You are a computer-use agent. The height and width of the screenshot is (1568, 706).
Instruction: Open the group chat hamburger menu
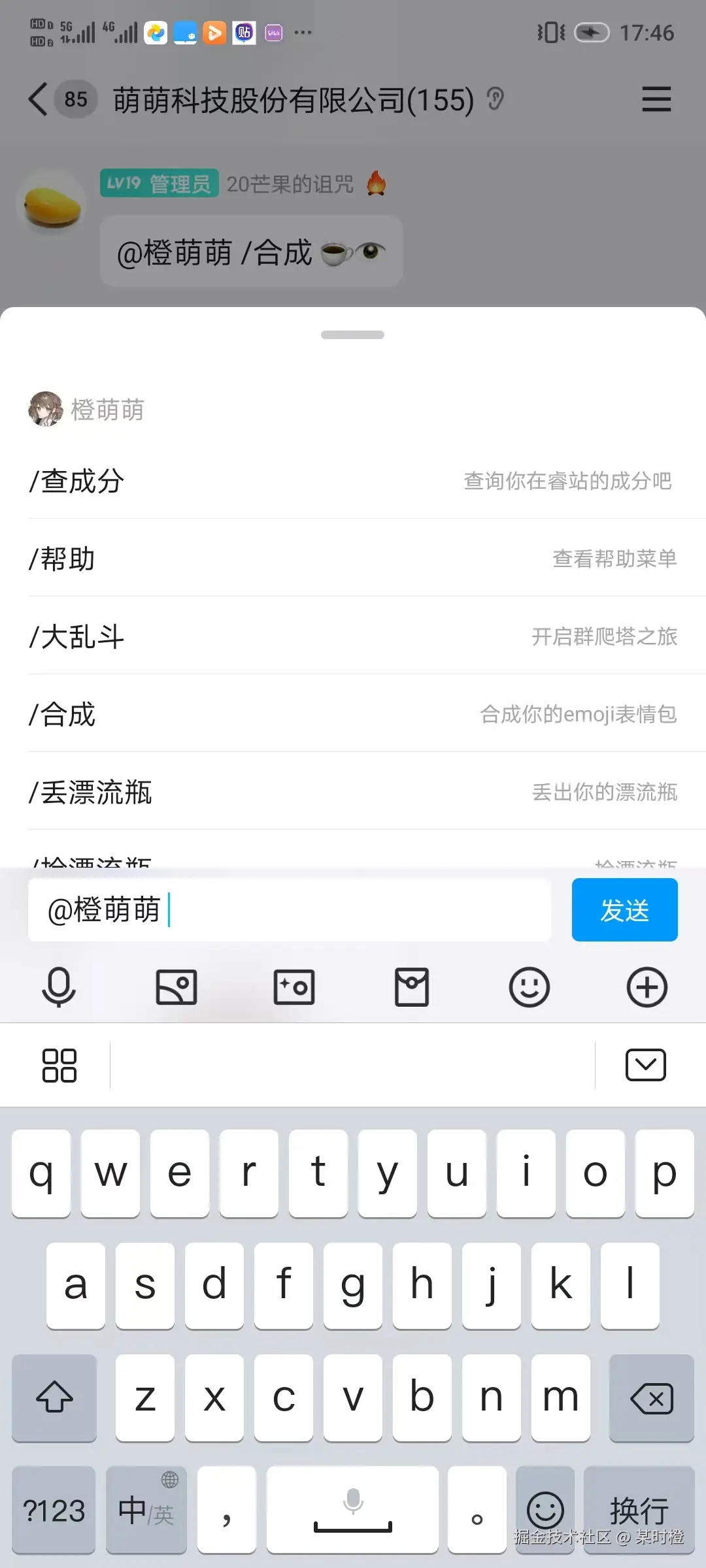(656, 99)
